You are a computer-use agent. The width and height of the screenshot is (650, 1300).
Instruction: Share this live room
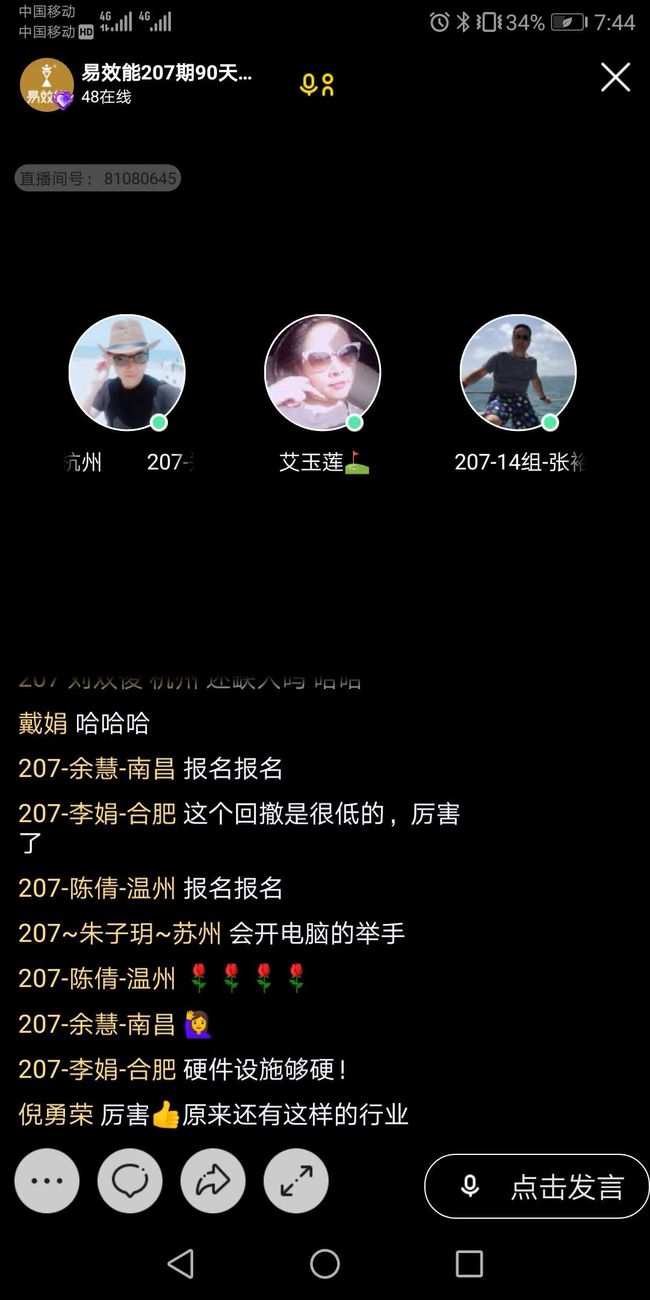coord(213,1181)
